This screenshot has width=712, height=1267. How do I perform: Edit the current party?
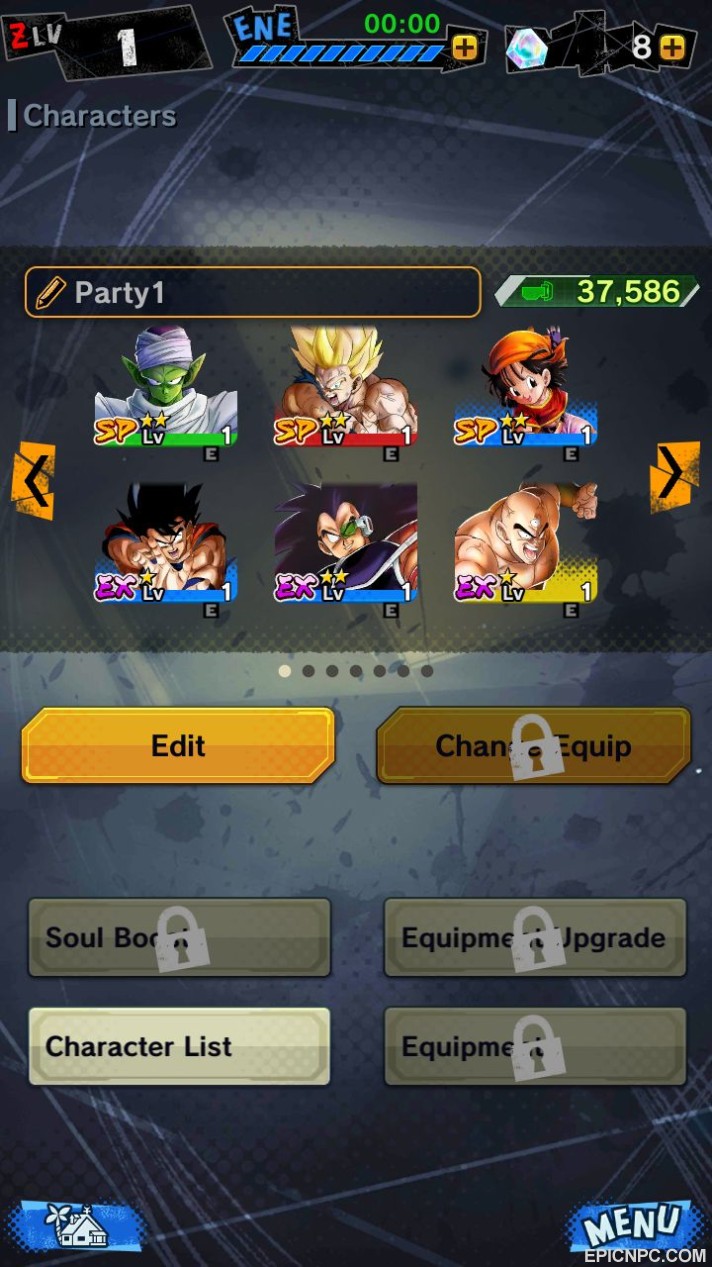[178, 745]
